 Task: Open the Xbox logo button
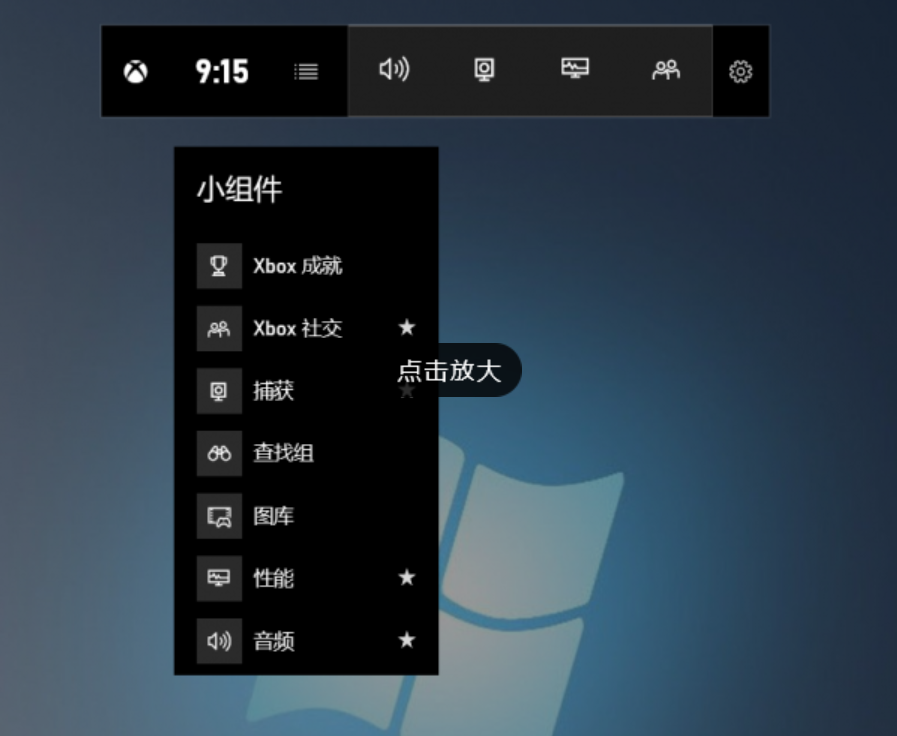coord(136,72)
